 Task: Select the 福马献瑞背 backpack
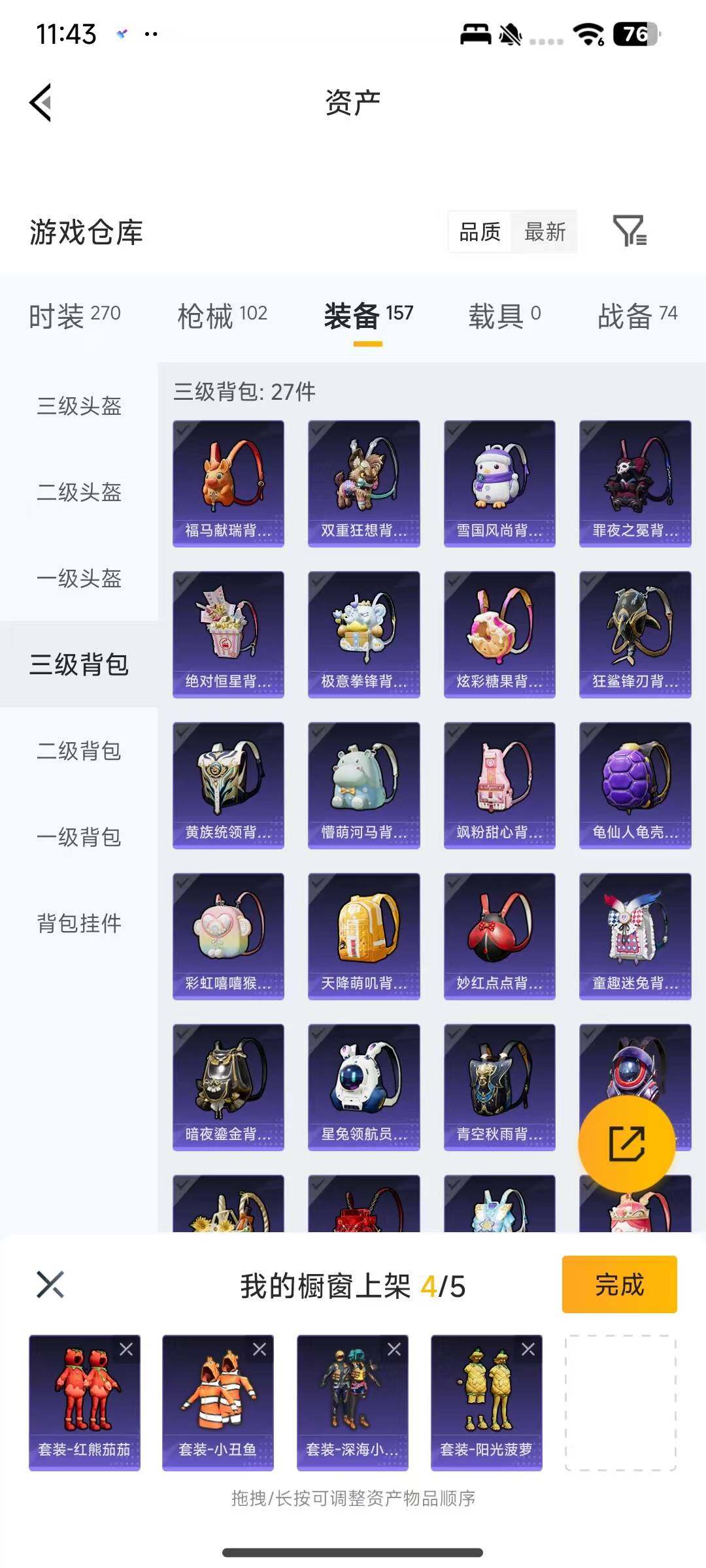(228, 483)
